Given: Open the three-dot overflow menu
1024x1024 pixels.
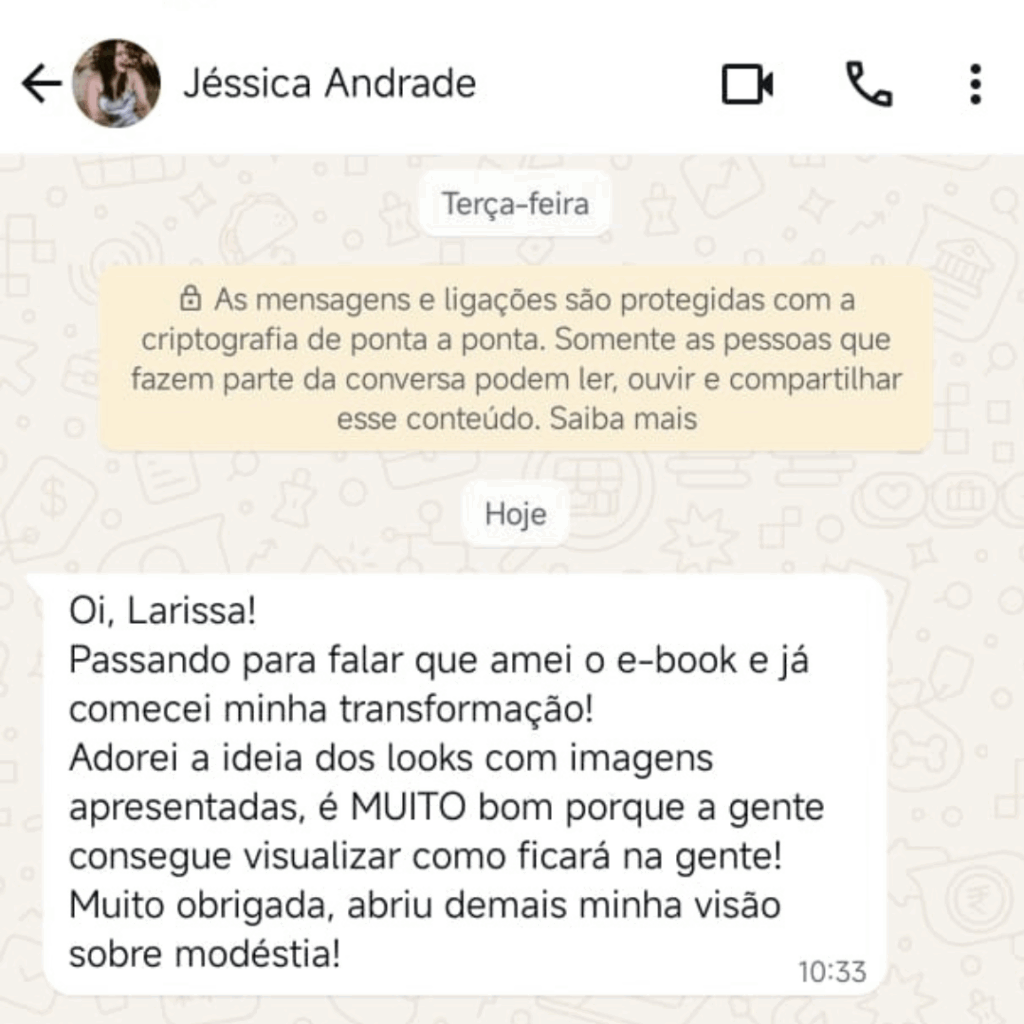Looking at the screenshot, I should pyautogui.click(x=976, y=84).
